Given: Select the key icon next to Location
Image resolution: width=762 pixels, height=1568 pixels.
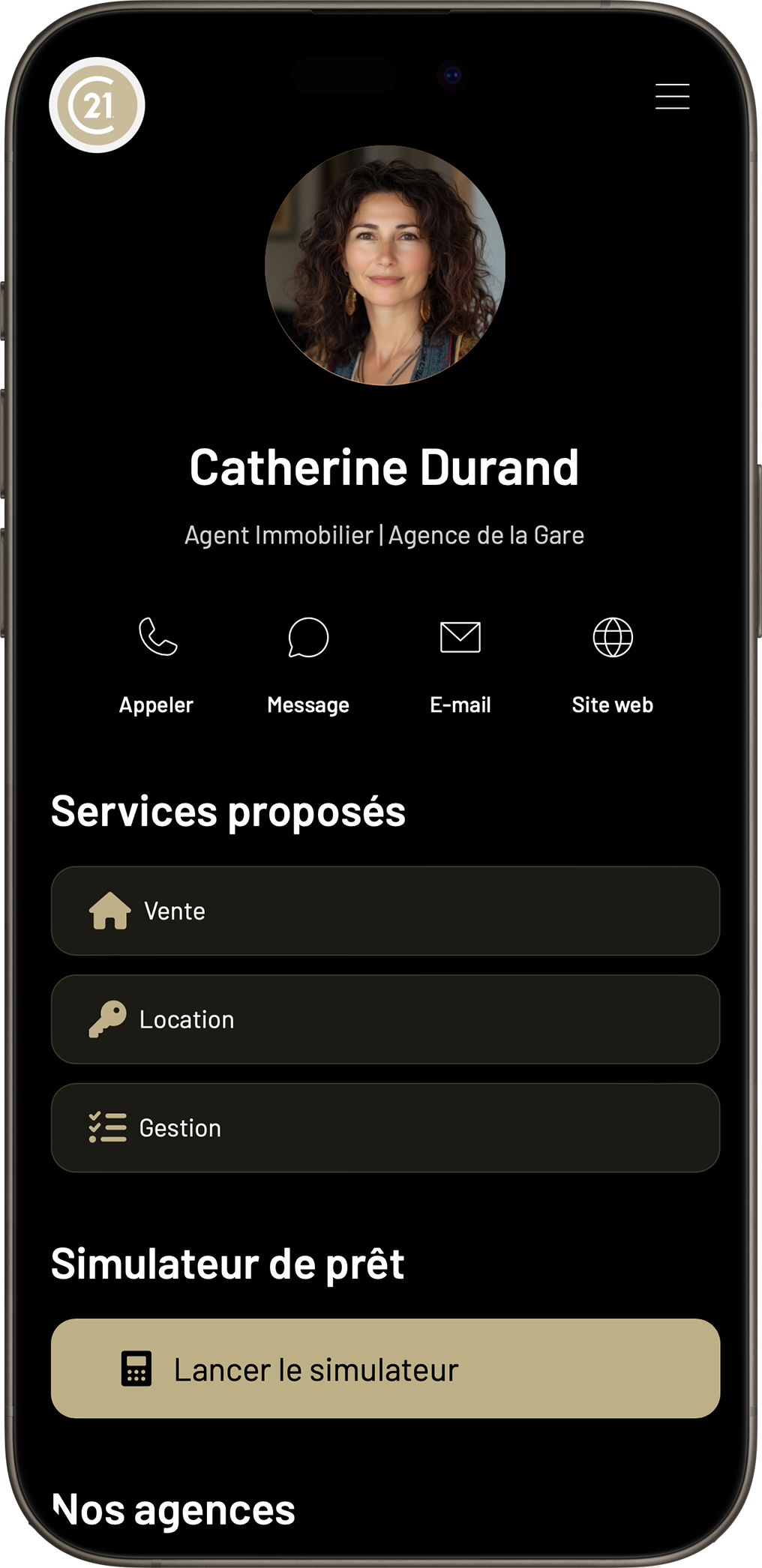Looking at the screenshot, I should 107,1019.
